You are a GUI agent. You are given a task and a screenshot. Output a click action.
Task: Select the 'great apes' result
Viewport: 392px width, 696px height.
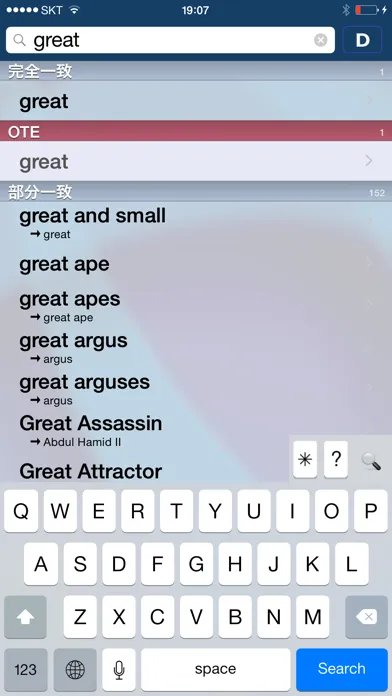(x=196, y=306)
